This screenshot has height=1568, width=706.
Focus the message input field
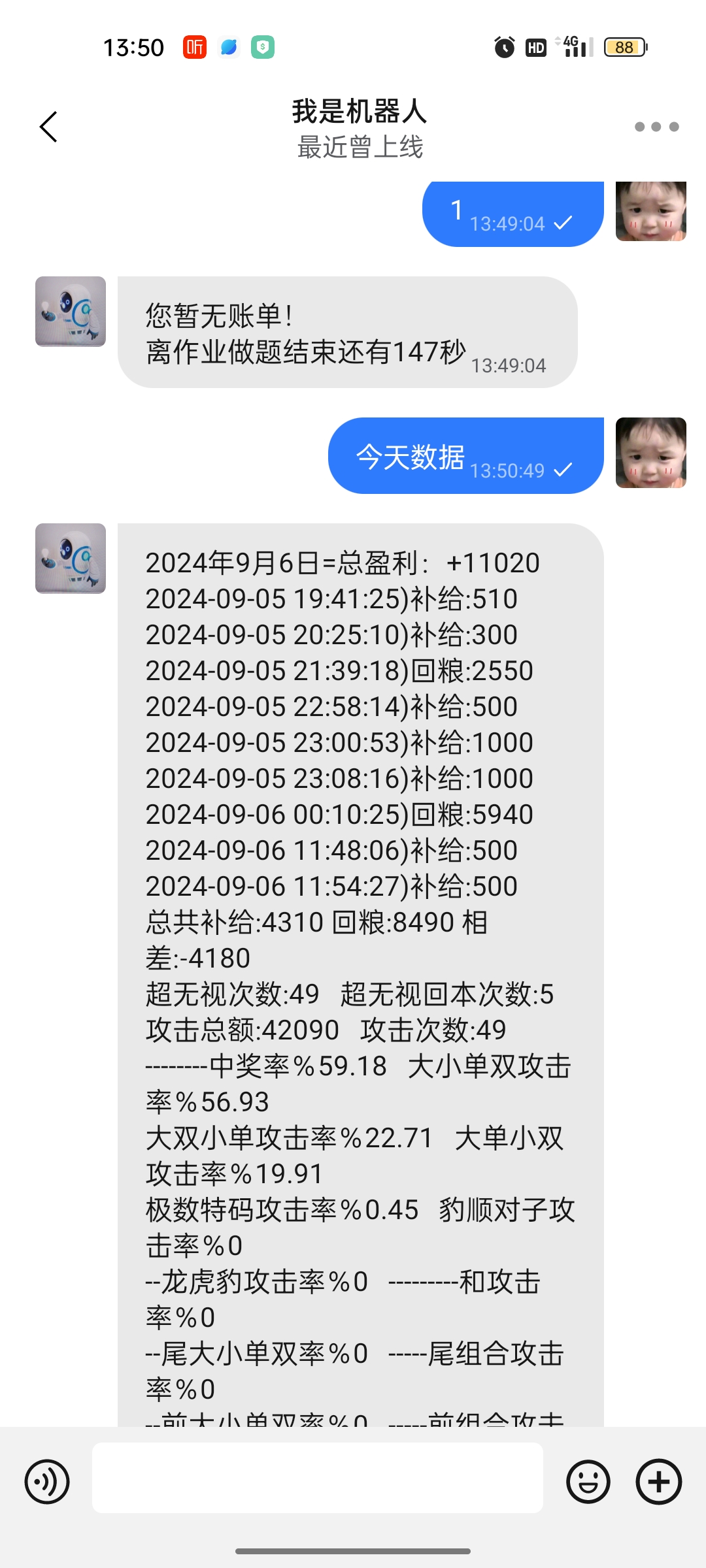[318, 1478]
